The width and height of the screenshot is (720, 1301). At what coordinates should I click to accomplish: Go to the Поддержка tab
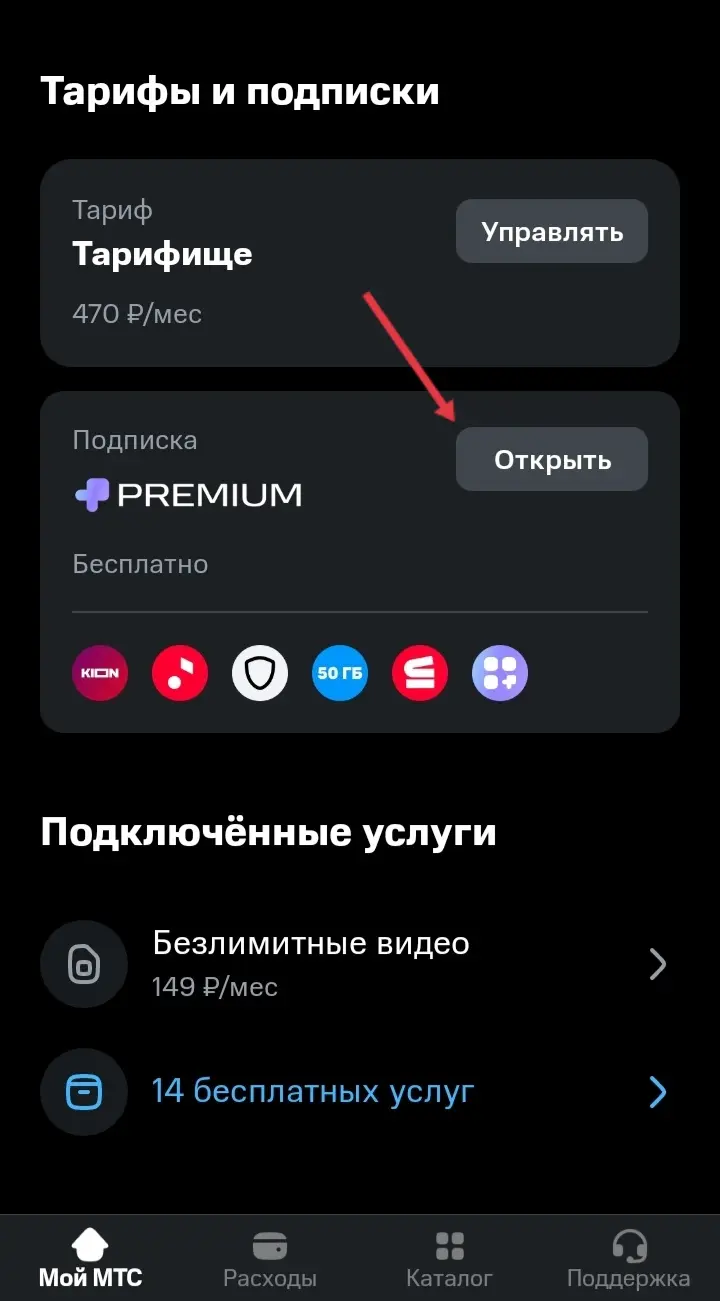coord(629,1259)
